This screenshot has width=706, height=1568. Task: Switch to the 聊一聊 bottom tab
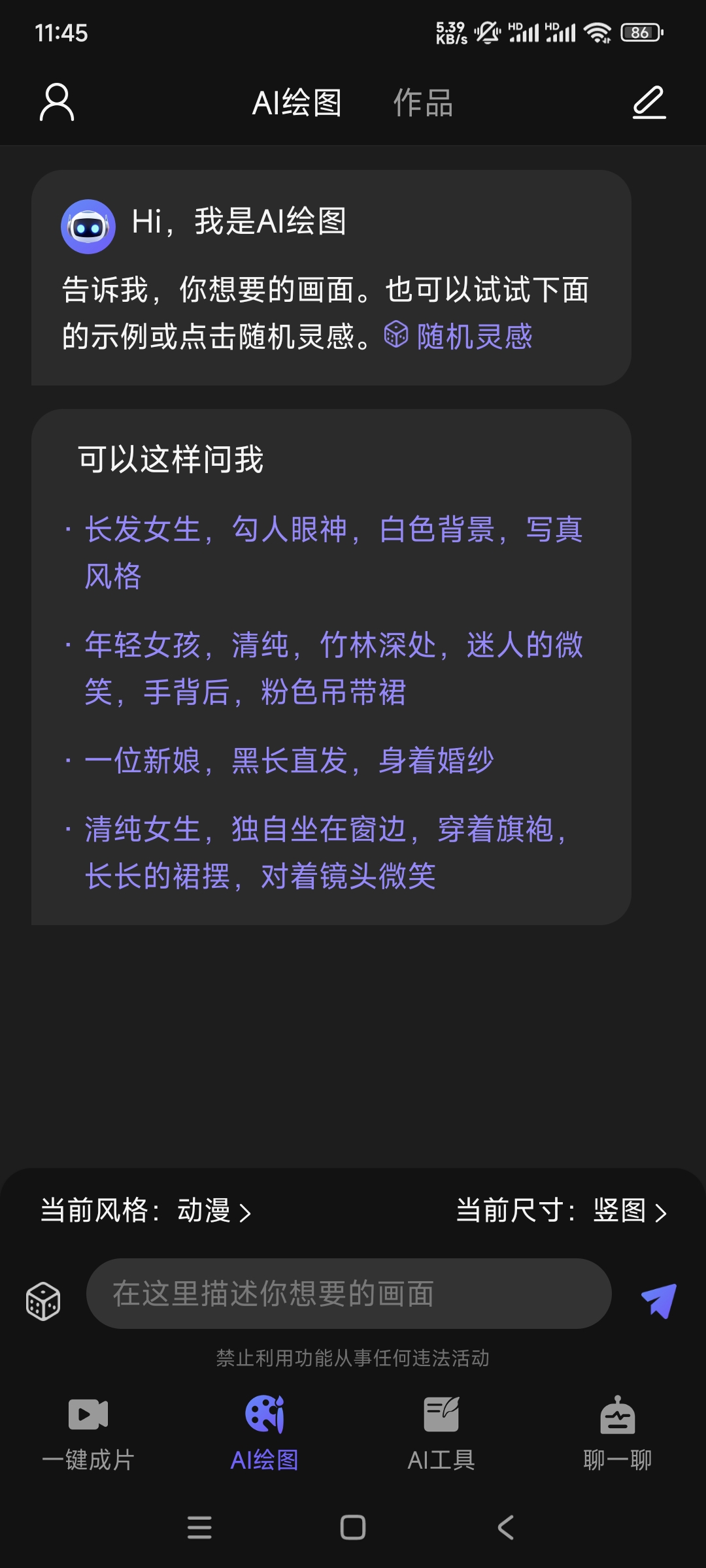[x=617, y=1433]
